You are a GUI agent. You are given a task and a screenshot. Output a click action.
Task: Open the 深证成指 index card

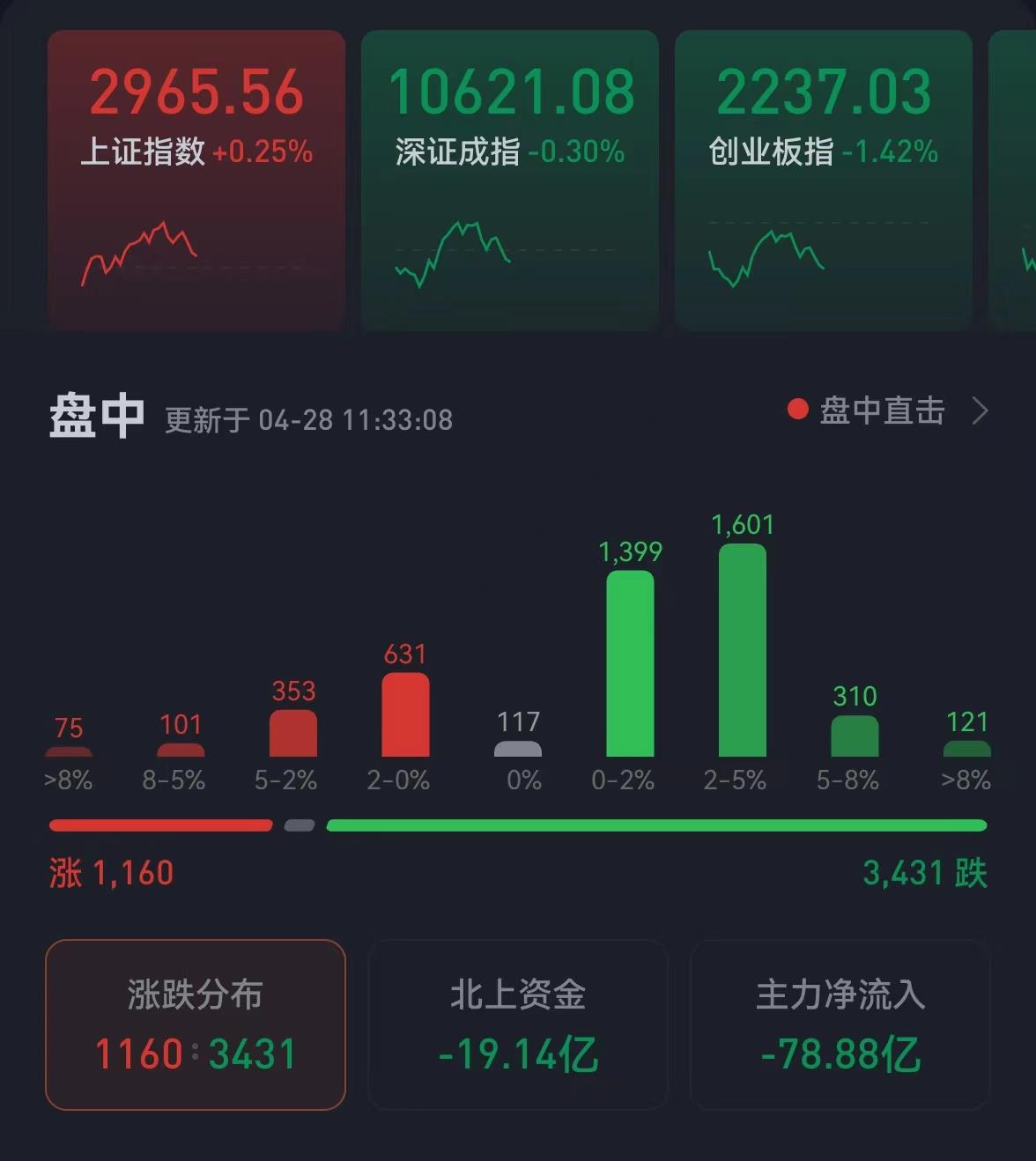[509, 180]
